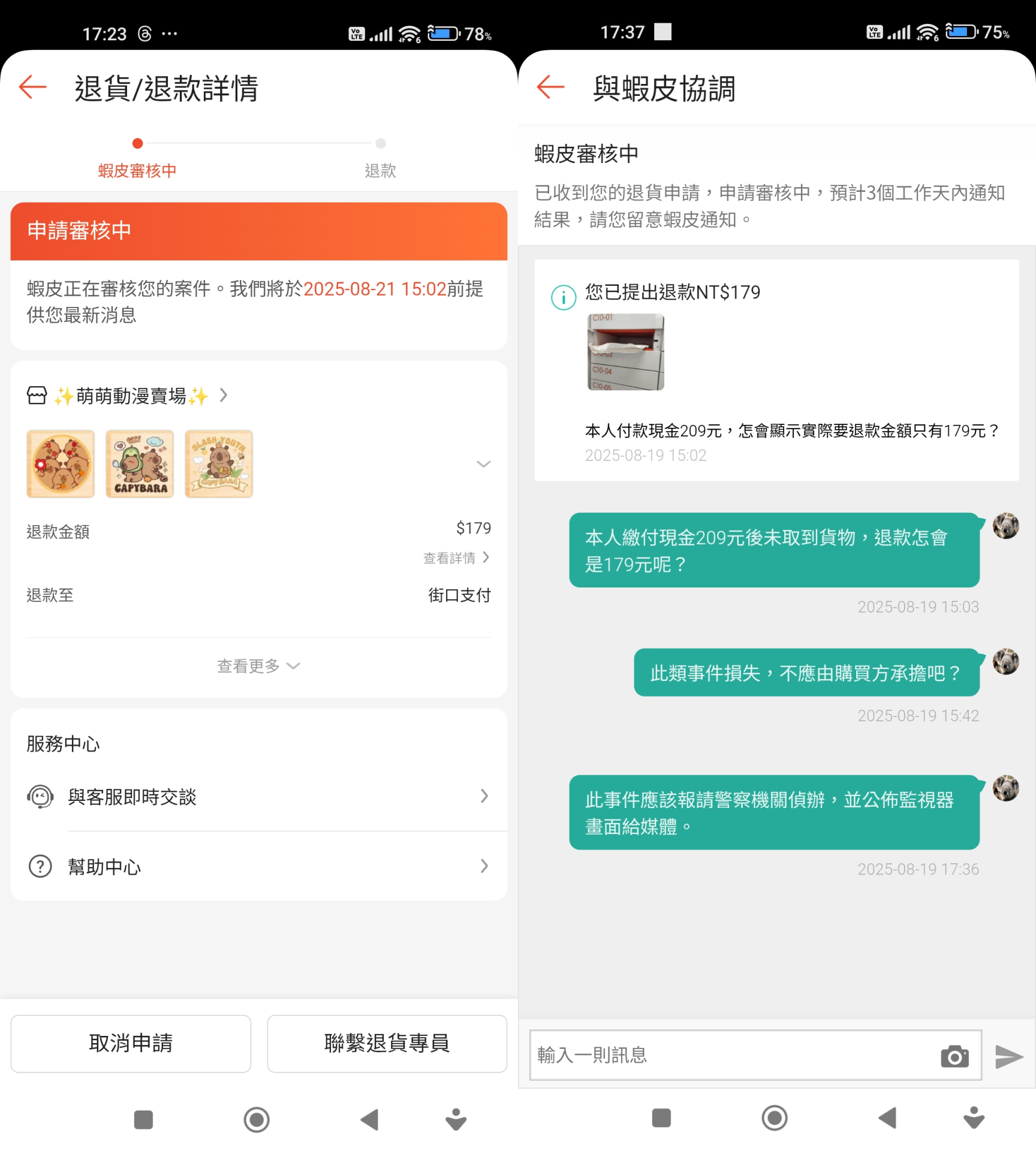Attach a photo using the camera icon
Screen dimensions: 1036x1151
tap(954, 1056)
